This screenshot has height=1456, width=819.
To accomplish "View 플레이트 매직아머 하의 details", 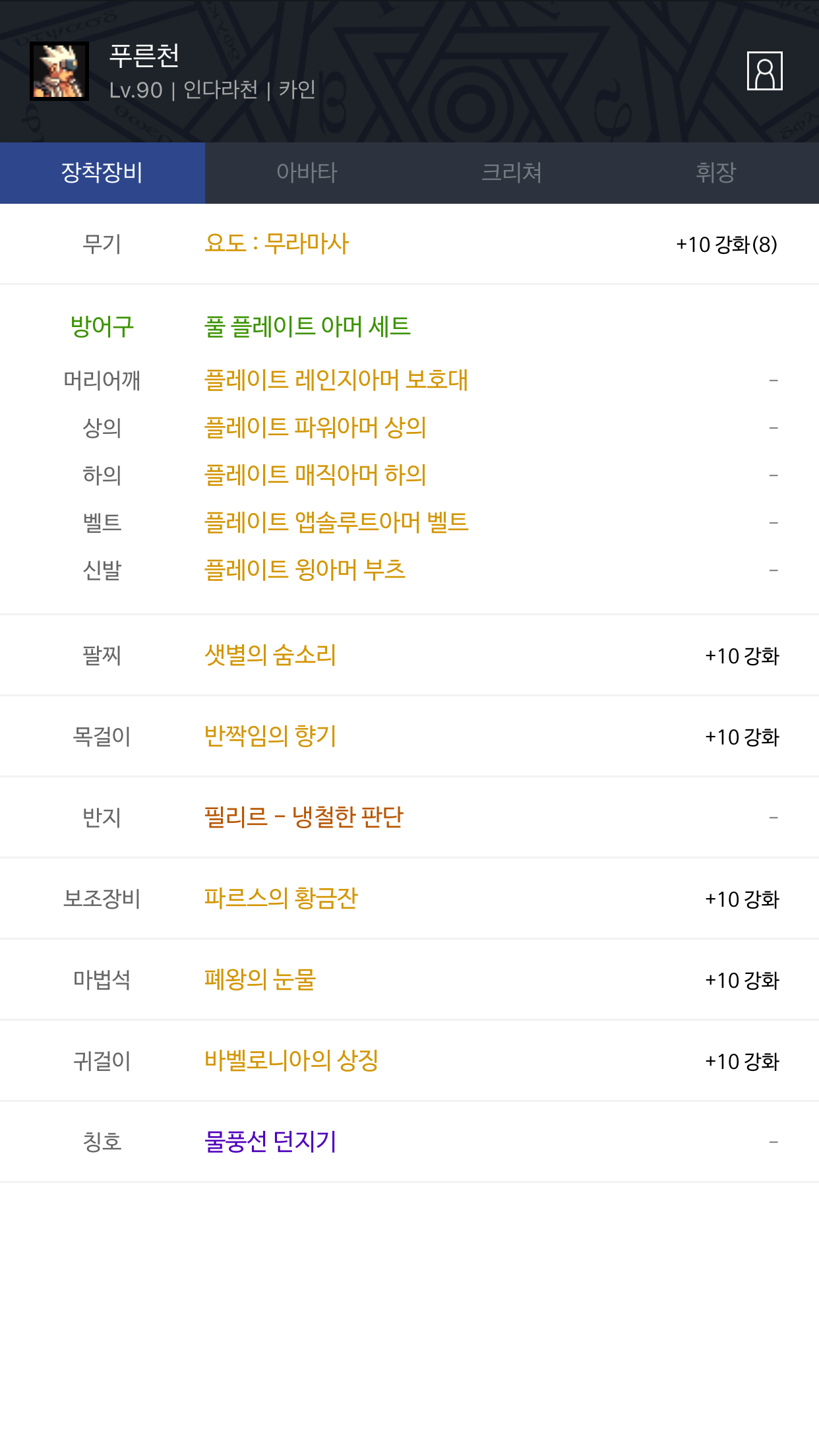I will [x=315, y=475].
